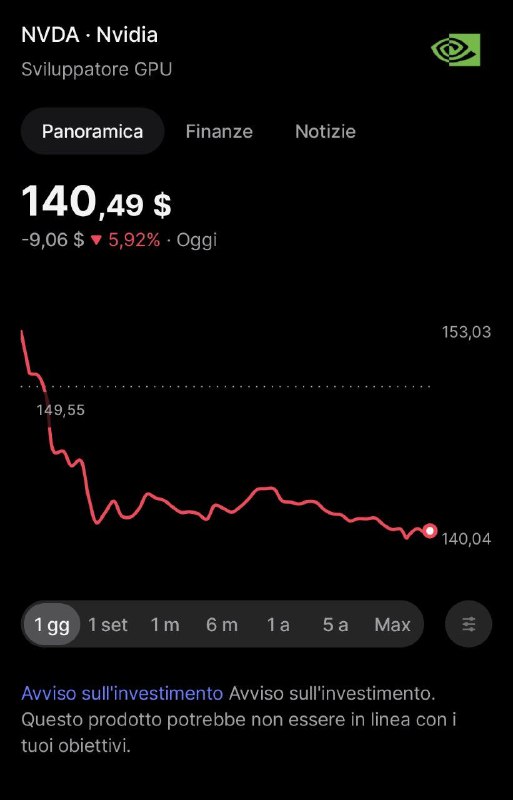513x800 pixels.
Task: Show the 1 set chart range
Action: (x=108, y=624)
